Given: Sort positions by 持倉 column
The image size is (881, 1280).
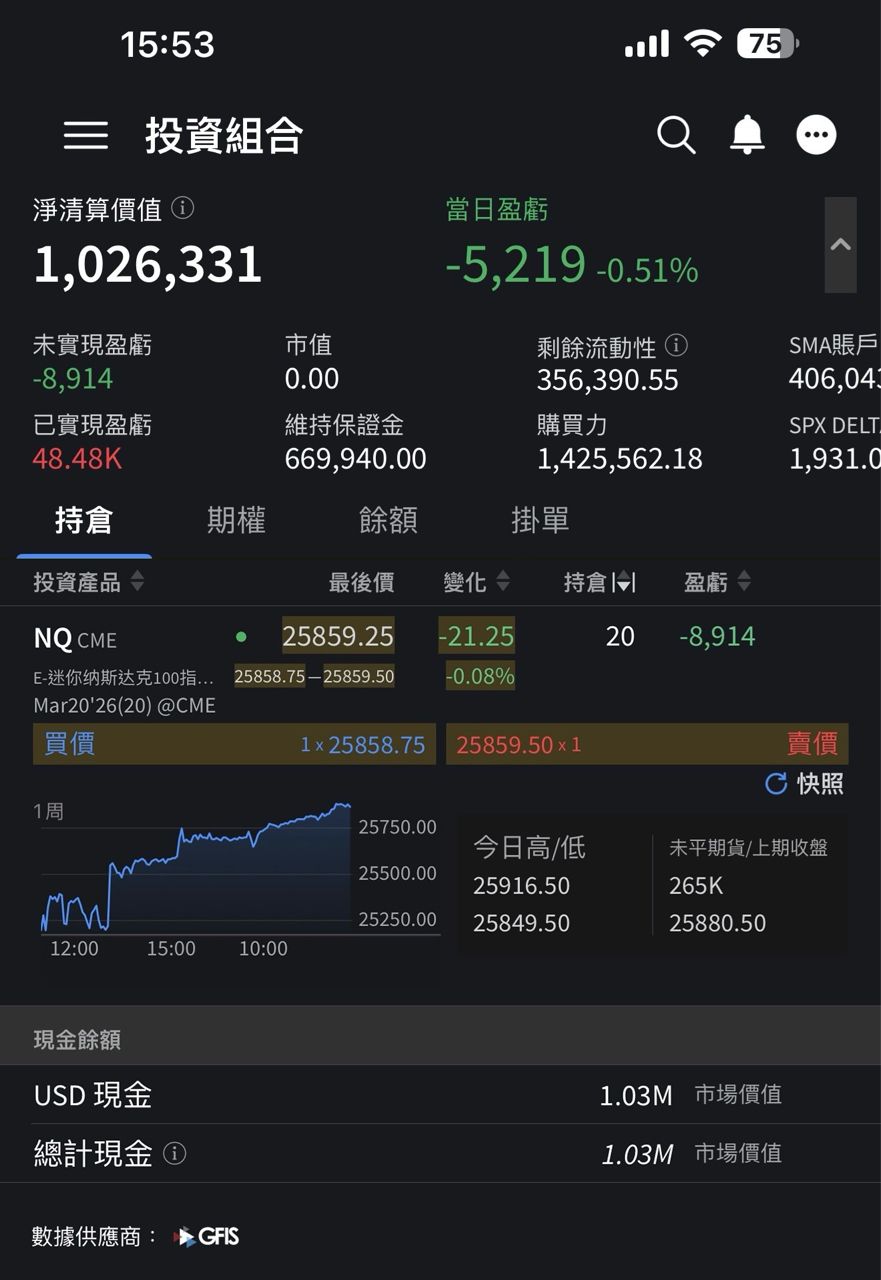Looking at the screenshot, I should coord(598,582).
